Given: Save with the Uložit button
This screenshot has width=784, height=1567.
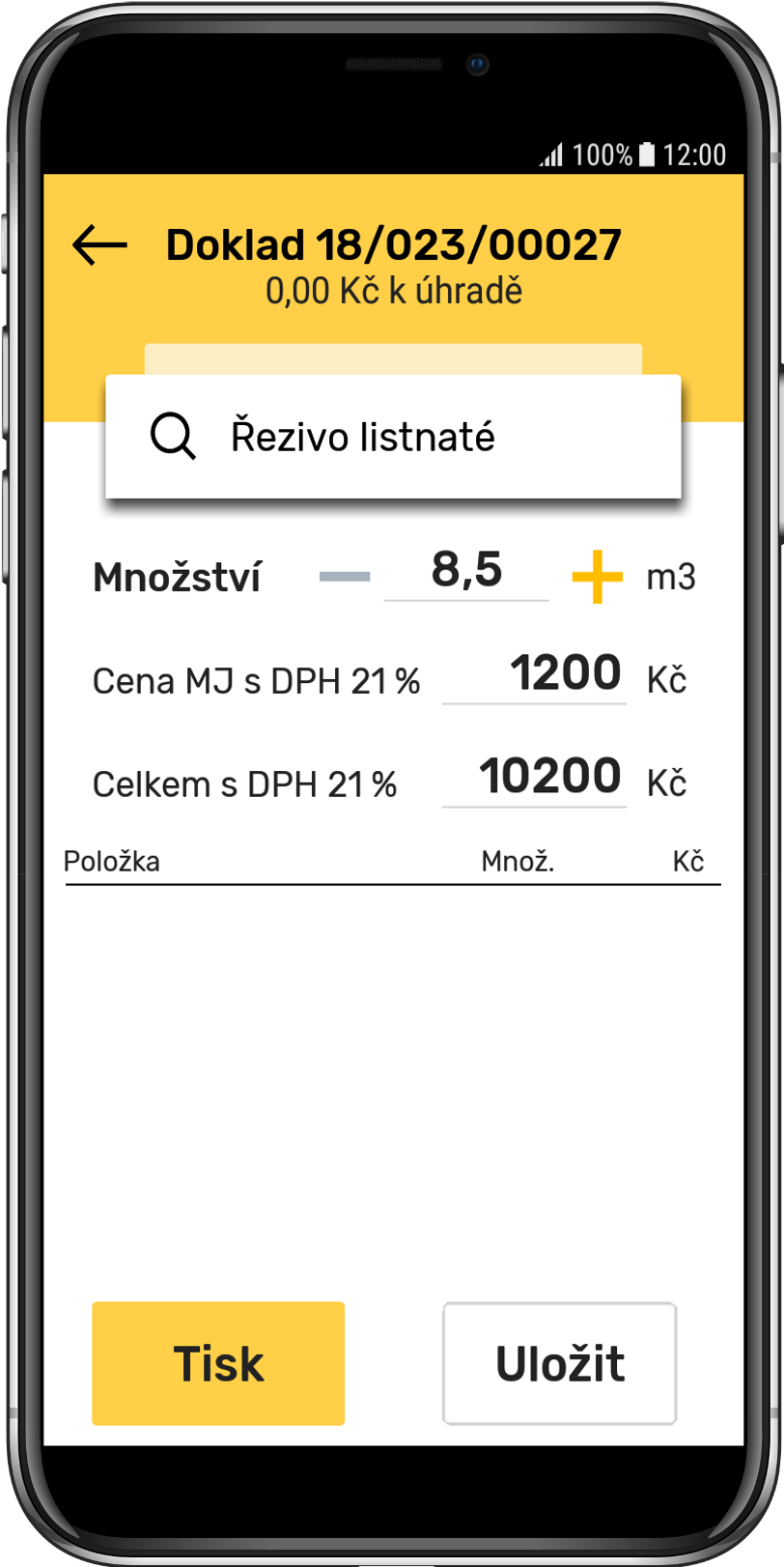Looking at the screenshot, I should point(560,1363).
